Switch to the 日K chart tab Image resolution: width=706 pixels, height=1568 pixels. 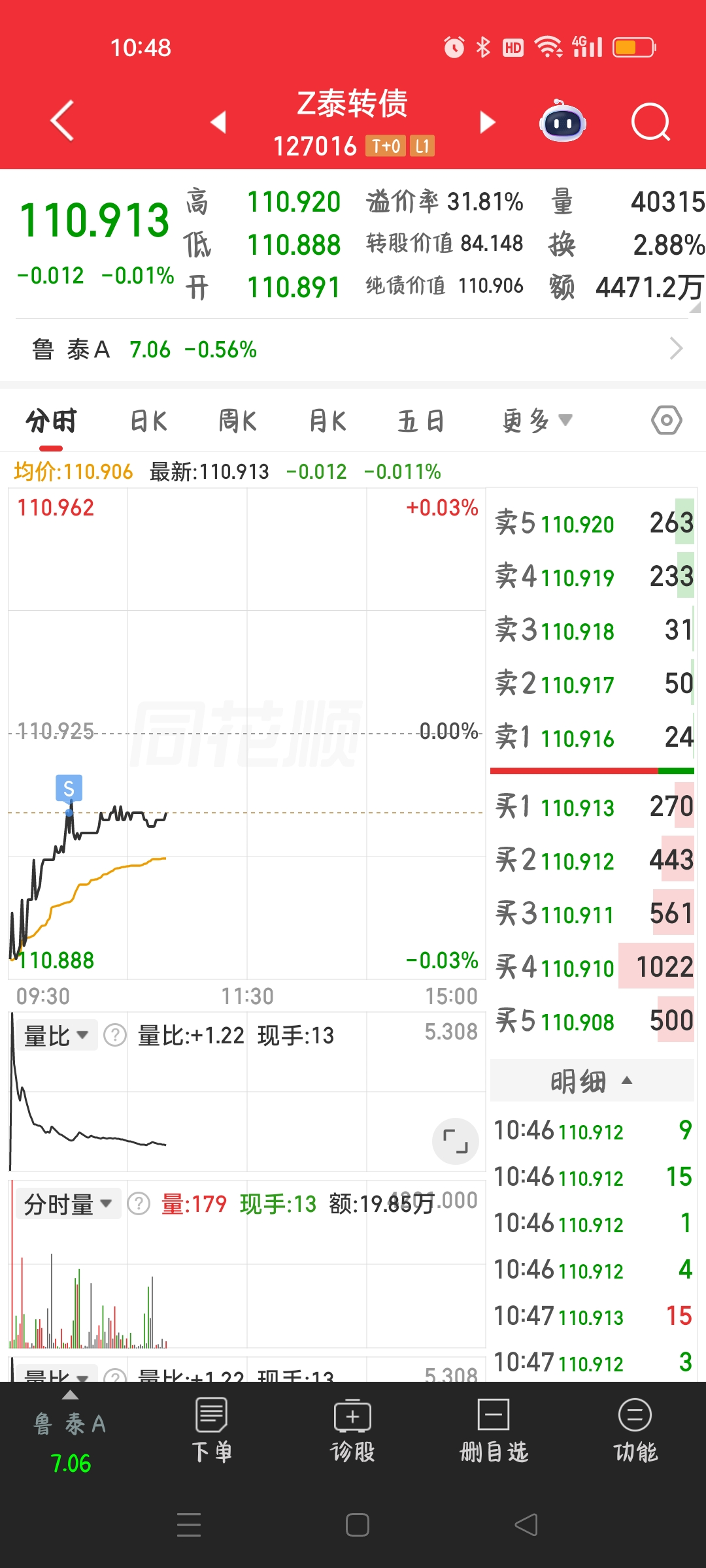(149, 421)
